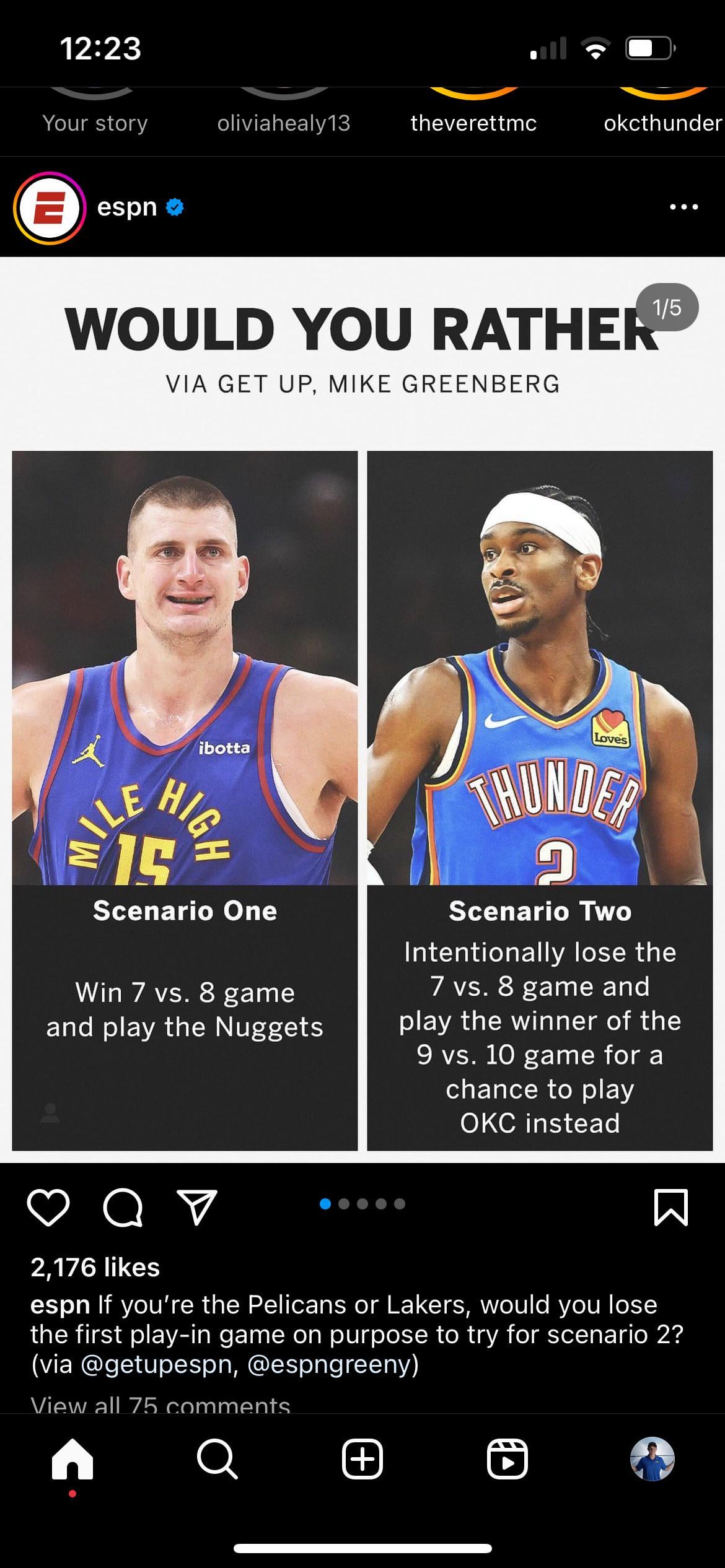Create a new post with plus button
The image size is (725, 1568).
(x=362, y=1460)
